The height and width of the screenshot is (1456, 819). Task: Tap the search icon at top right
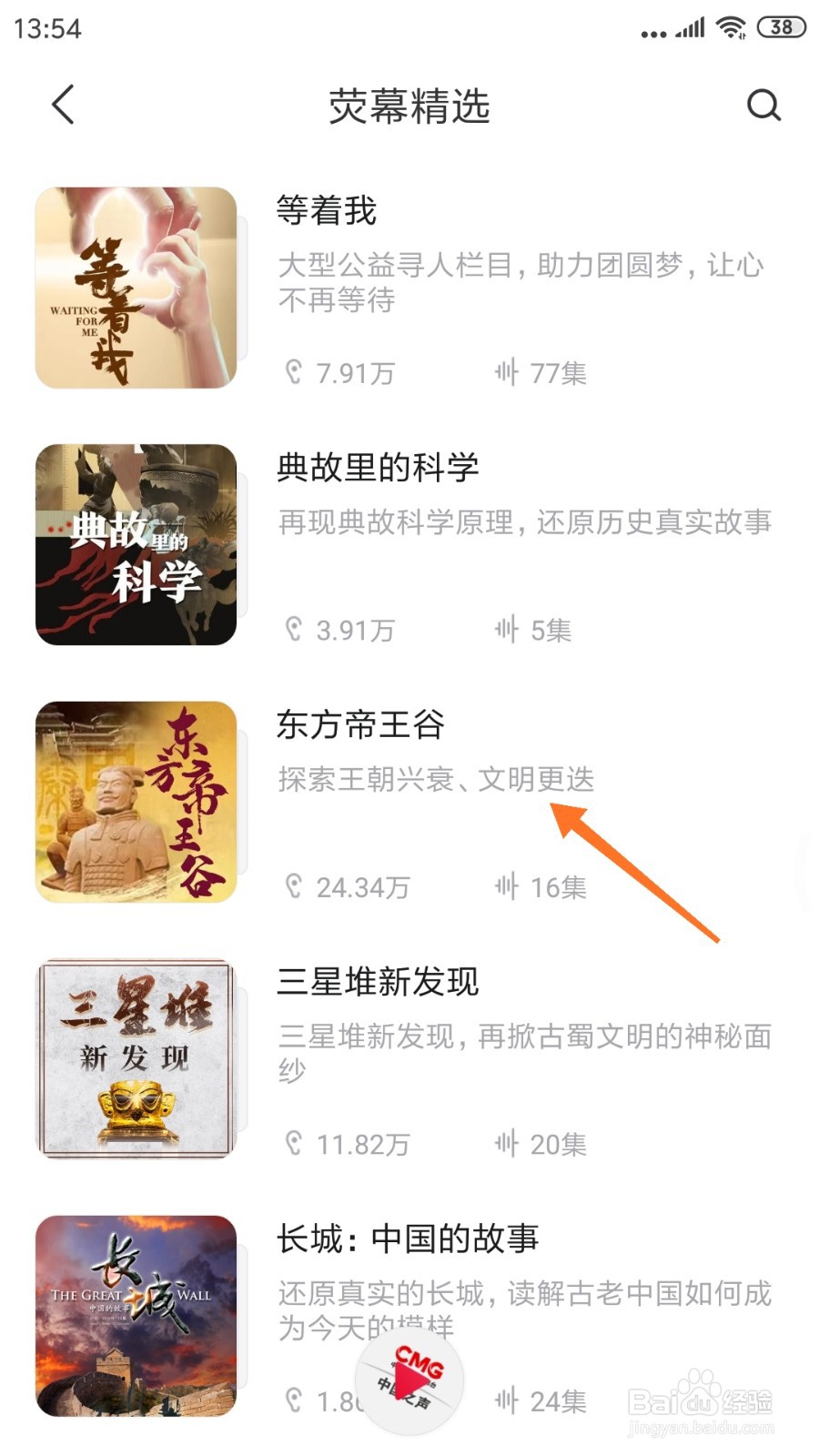[x=764, y=105]
